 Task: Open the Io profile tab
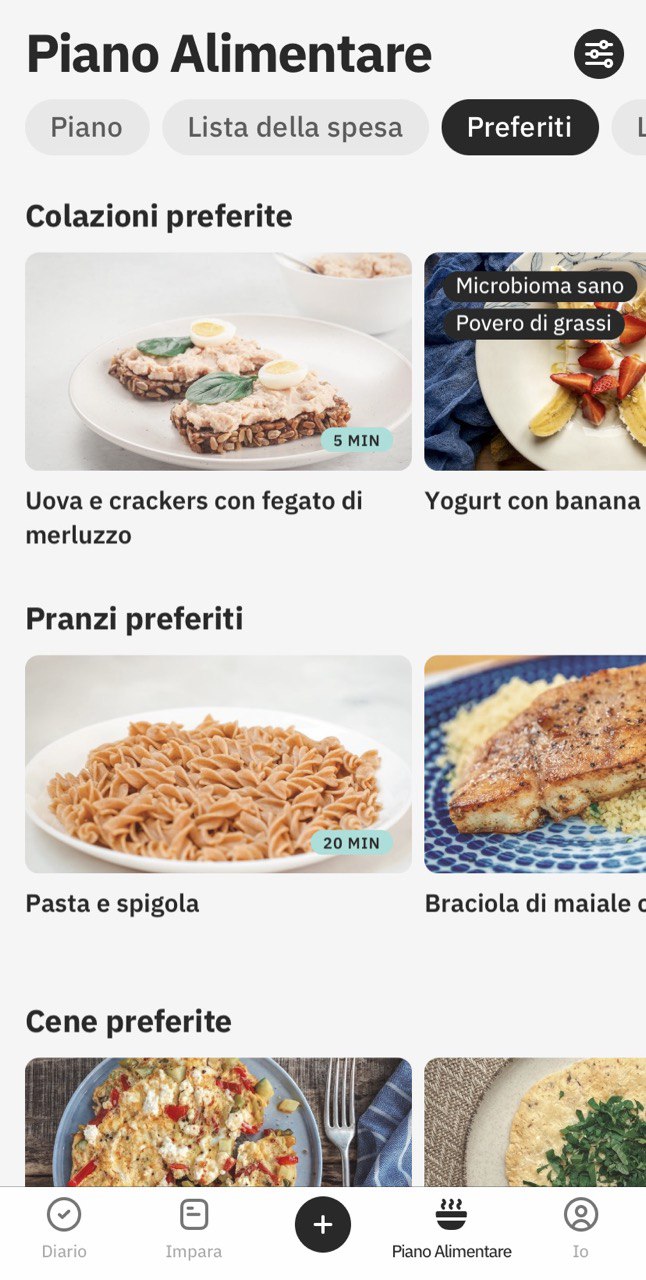pyautogui.click(x=581, y=1230)
